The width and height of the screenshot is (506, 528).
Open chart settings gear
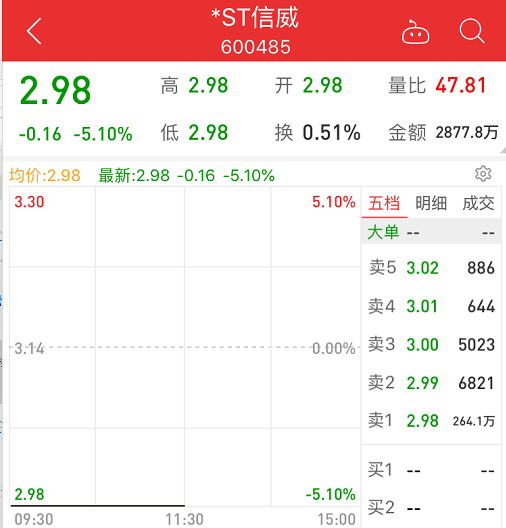(x=483, y=174)
